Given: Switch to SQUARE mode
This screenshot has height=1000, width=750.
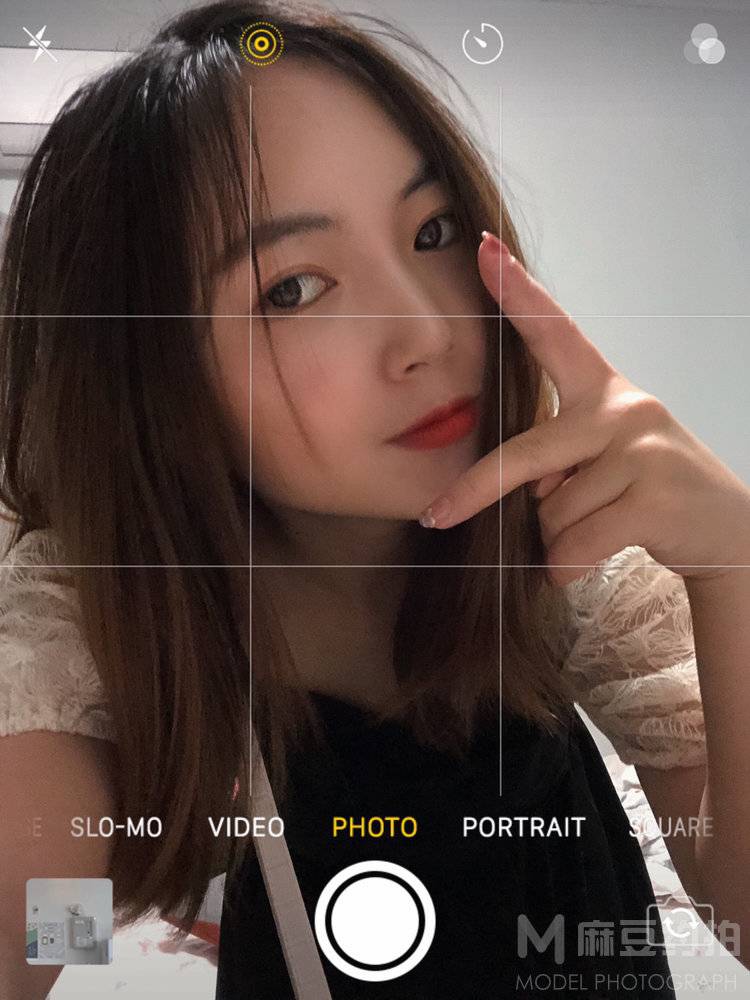Looking at the screenshot, I should (670, 827).
